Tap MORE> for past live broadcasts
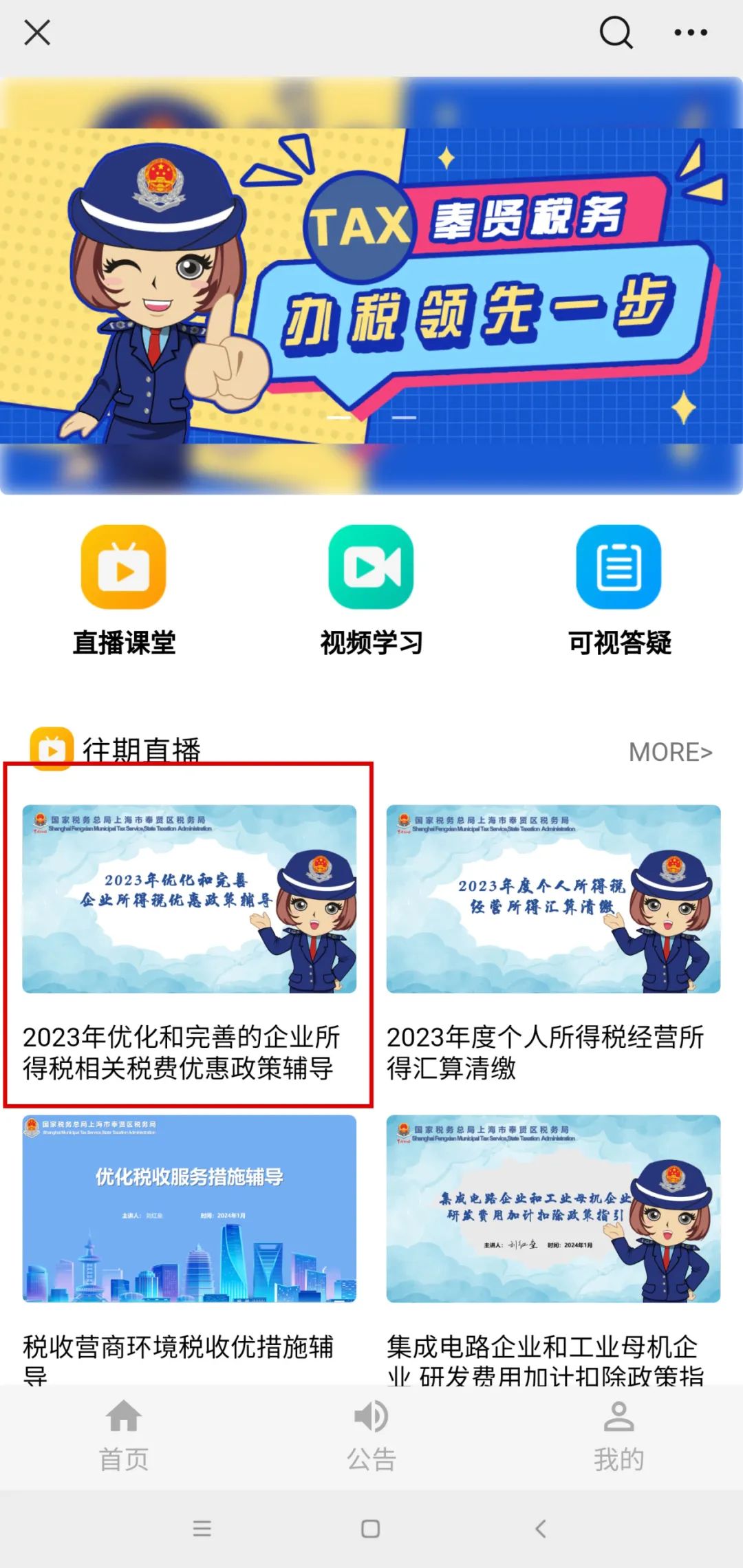The height and width of the screenshot is (1568, 743). (671, 752)
